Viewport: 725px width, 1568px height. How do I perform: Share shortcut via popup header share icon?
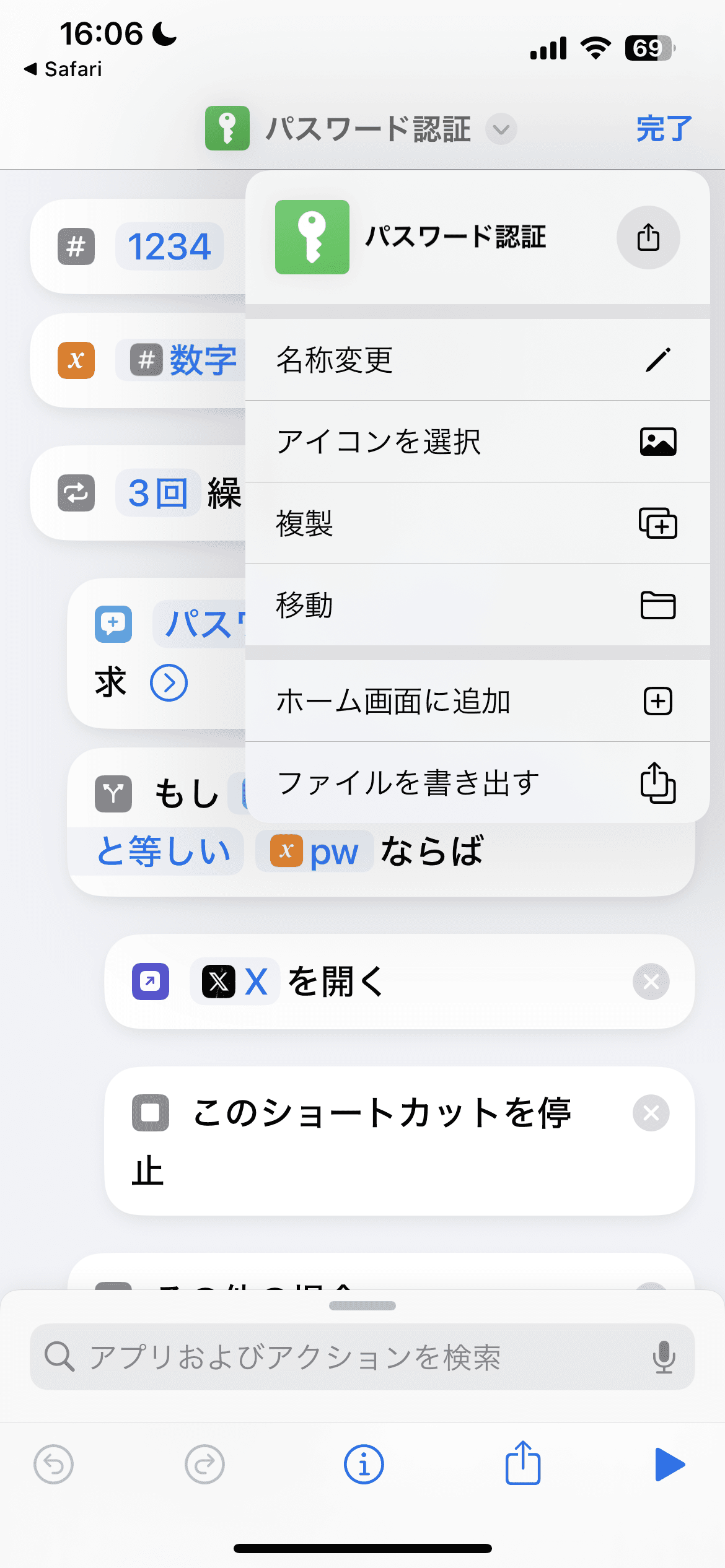pyautogui.click(x=648, y=237)
